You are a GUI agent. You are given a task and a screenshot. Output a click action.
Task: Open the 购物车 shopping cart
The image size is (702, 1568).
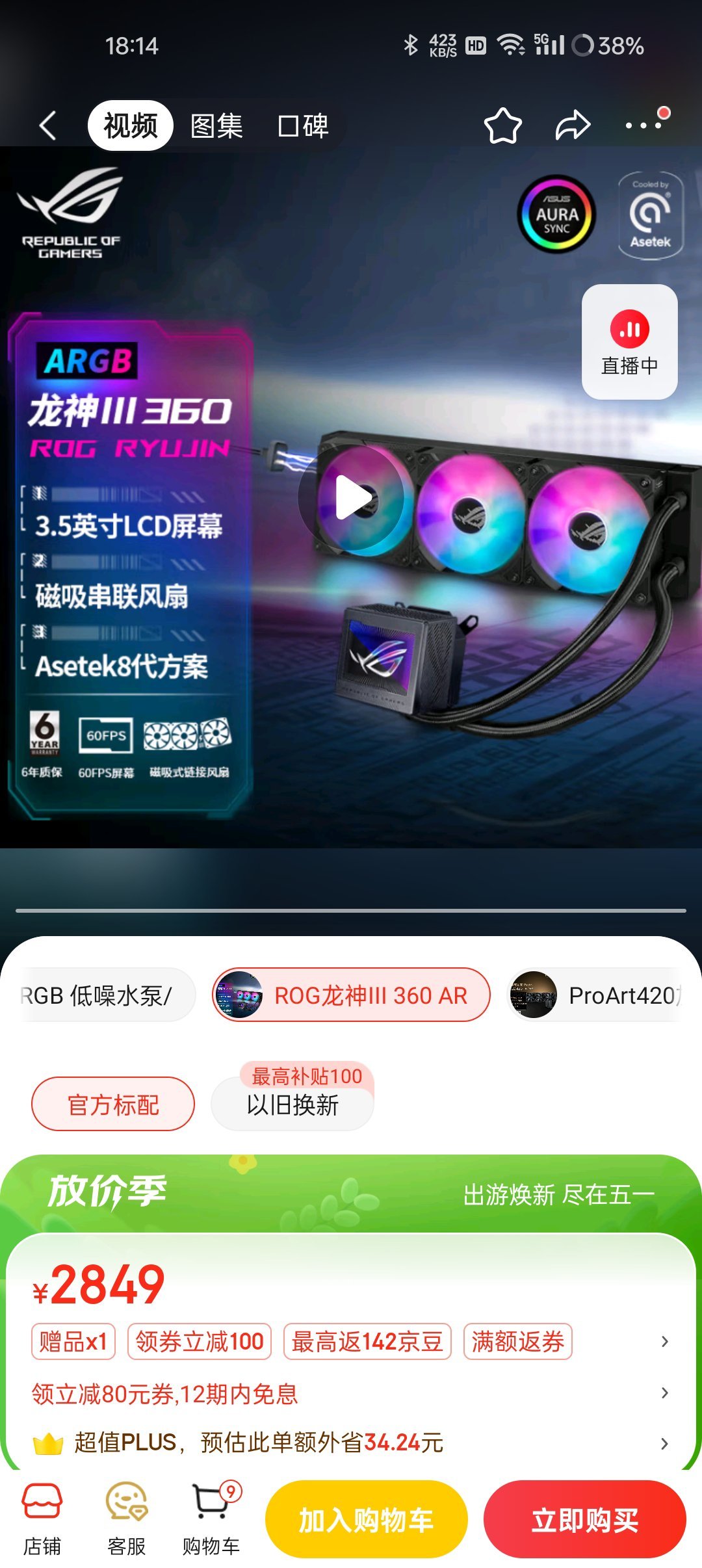pyautogui.click(x=211, y=1519)
